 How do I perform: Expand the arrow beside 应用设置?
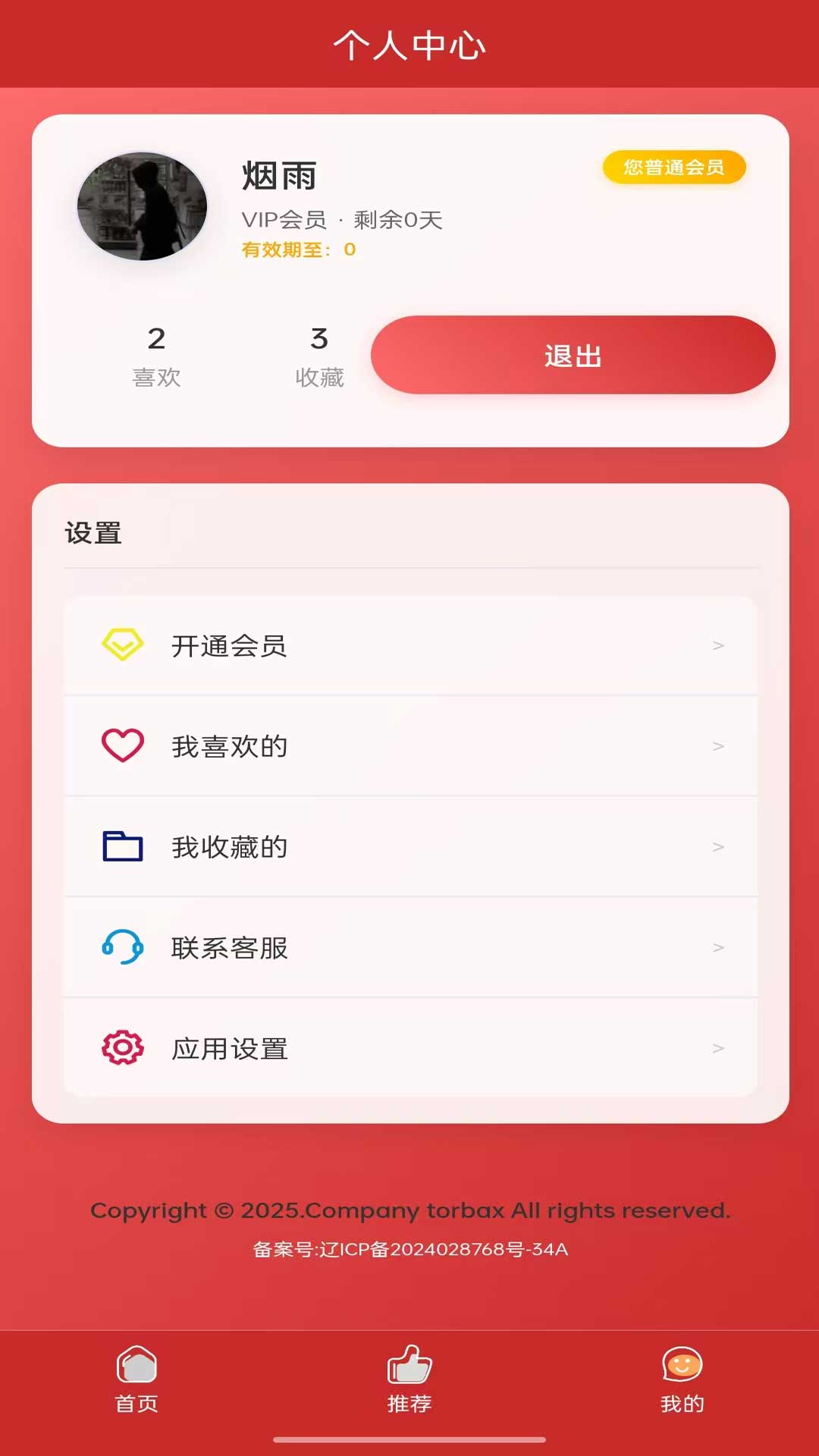tap(717, 1049)
